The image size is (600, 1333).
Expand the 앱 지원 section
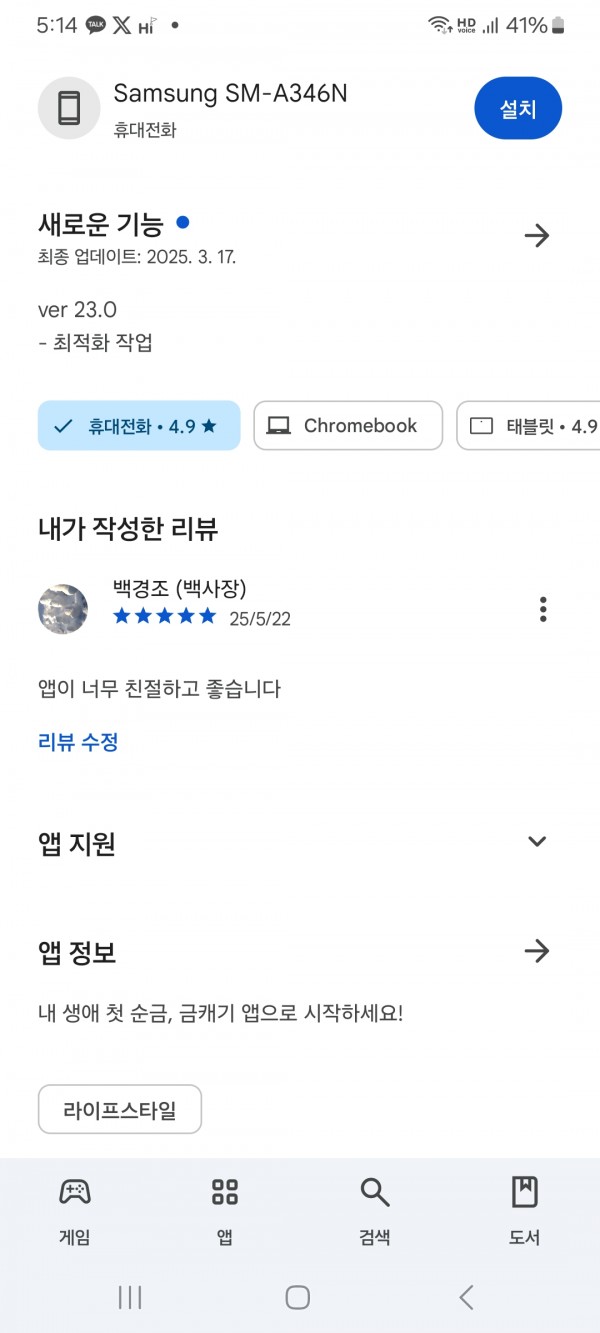point(537,841)
